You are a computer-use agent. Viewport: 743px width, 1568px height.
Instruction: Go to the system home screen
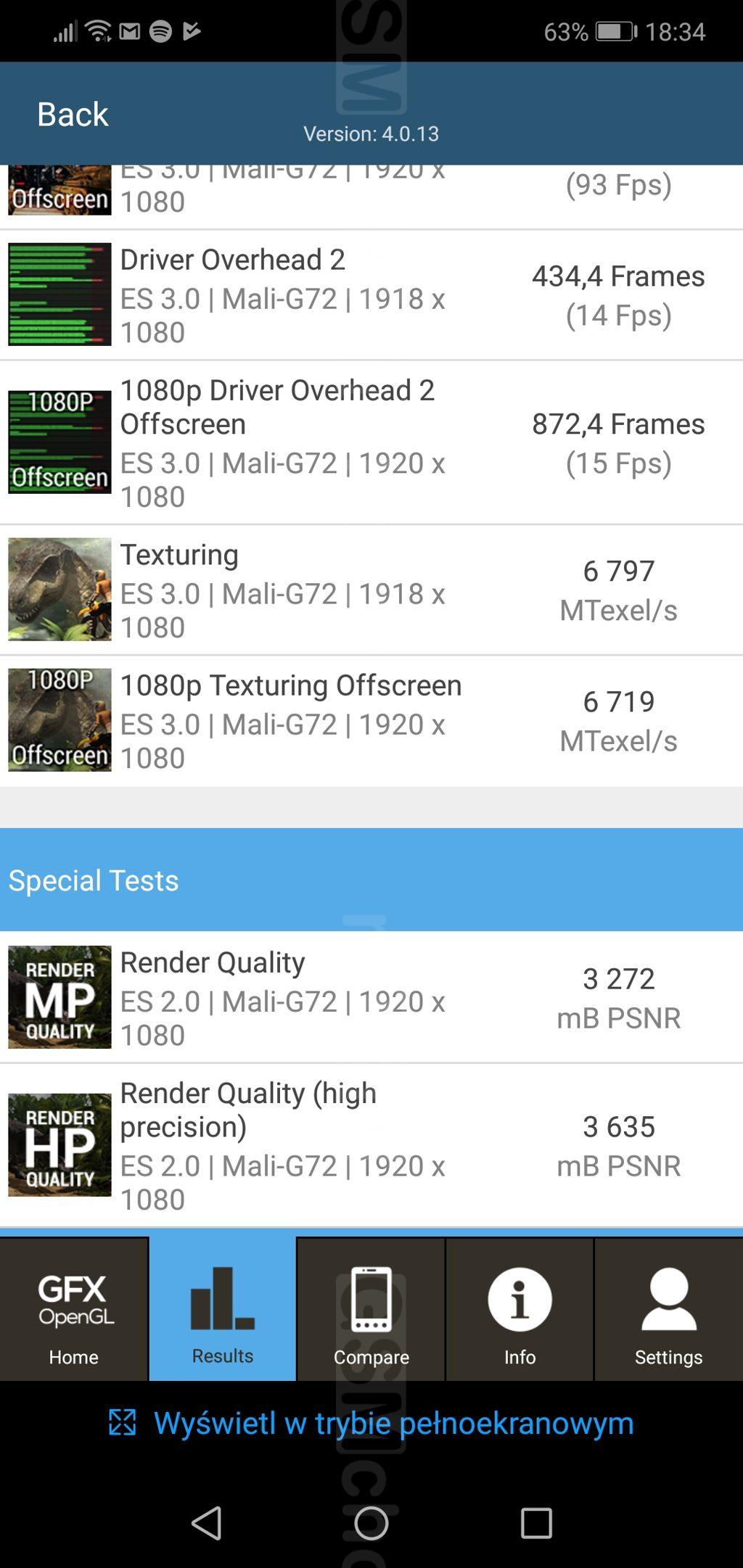pyautogui.click(x=371, y=1522)
